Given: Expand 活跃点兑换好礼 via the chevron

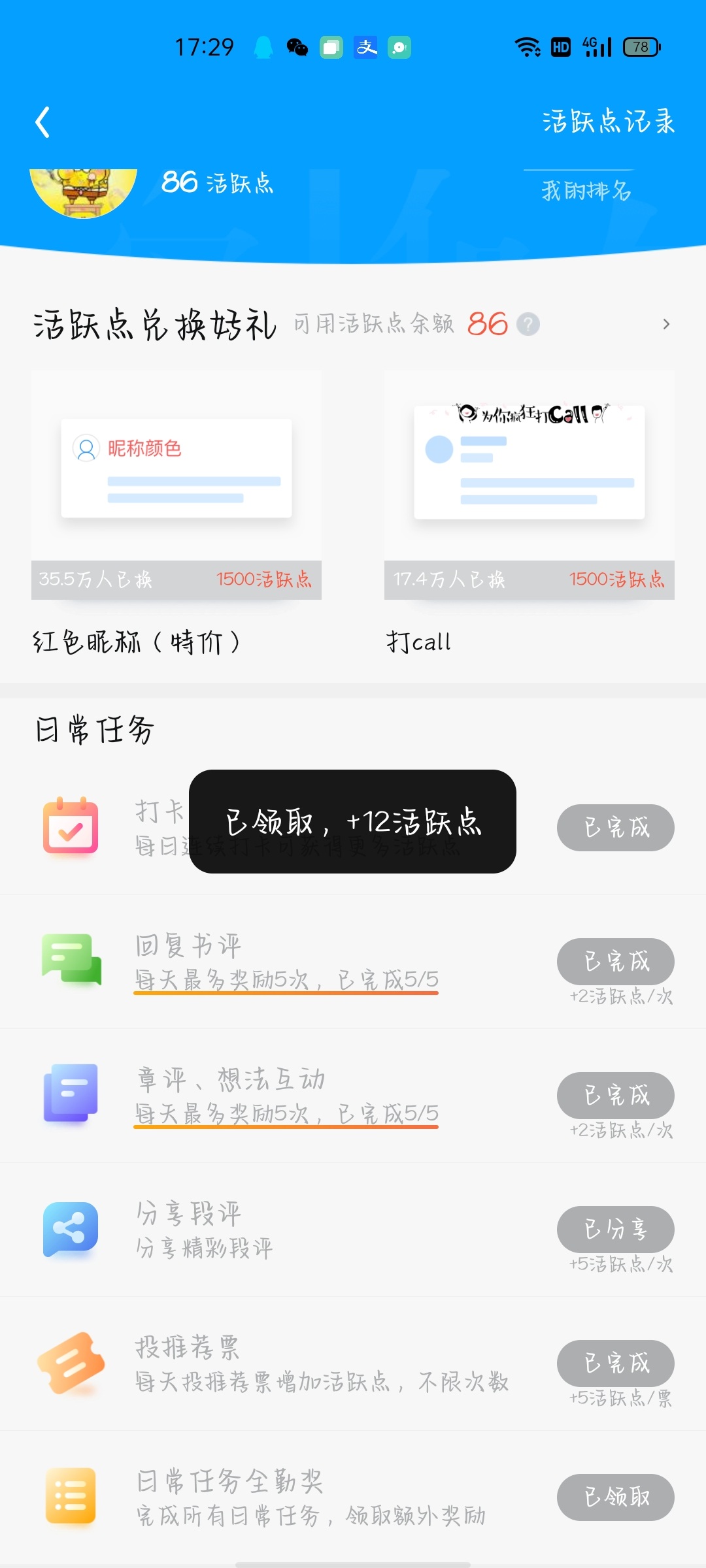Looking at the screenshot, I should 666,324.
